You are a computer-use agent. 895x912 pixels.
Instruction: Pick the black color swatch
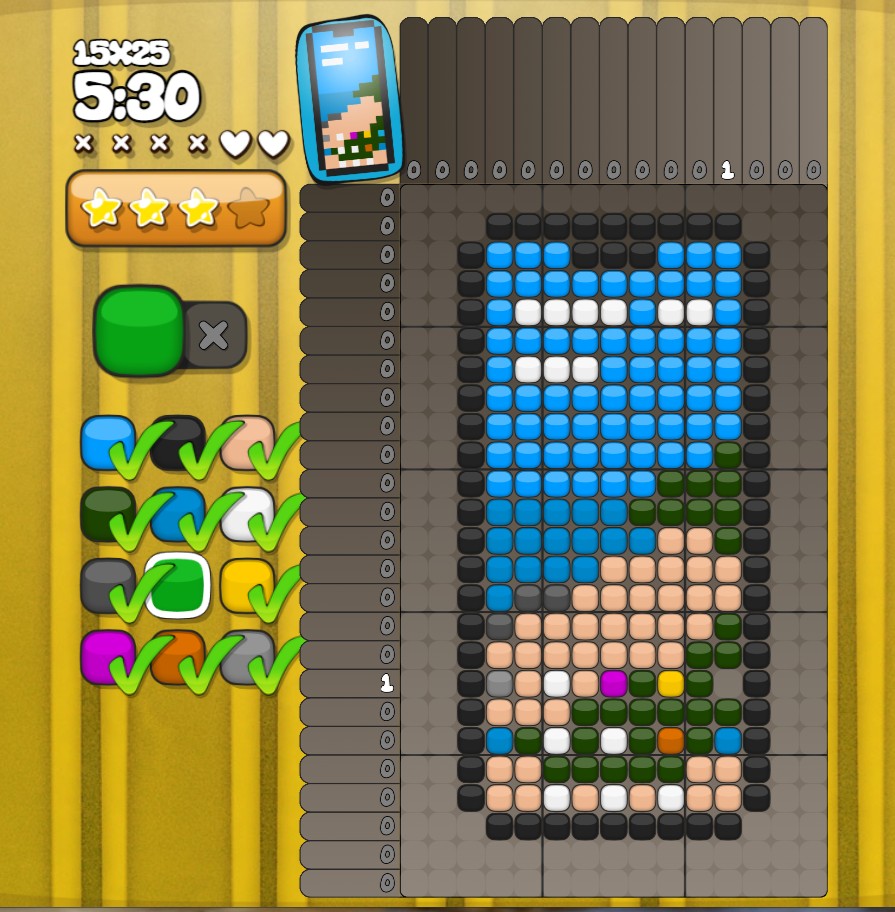point(177,441)
